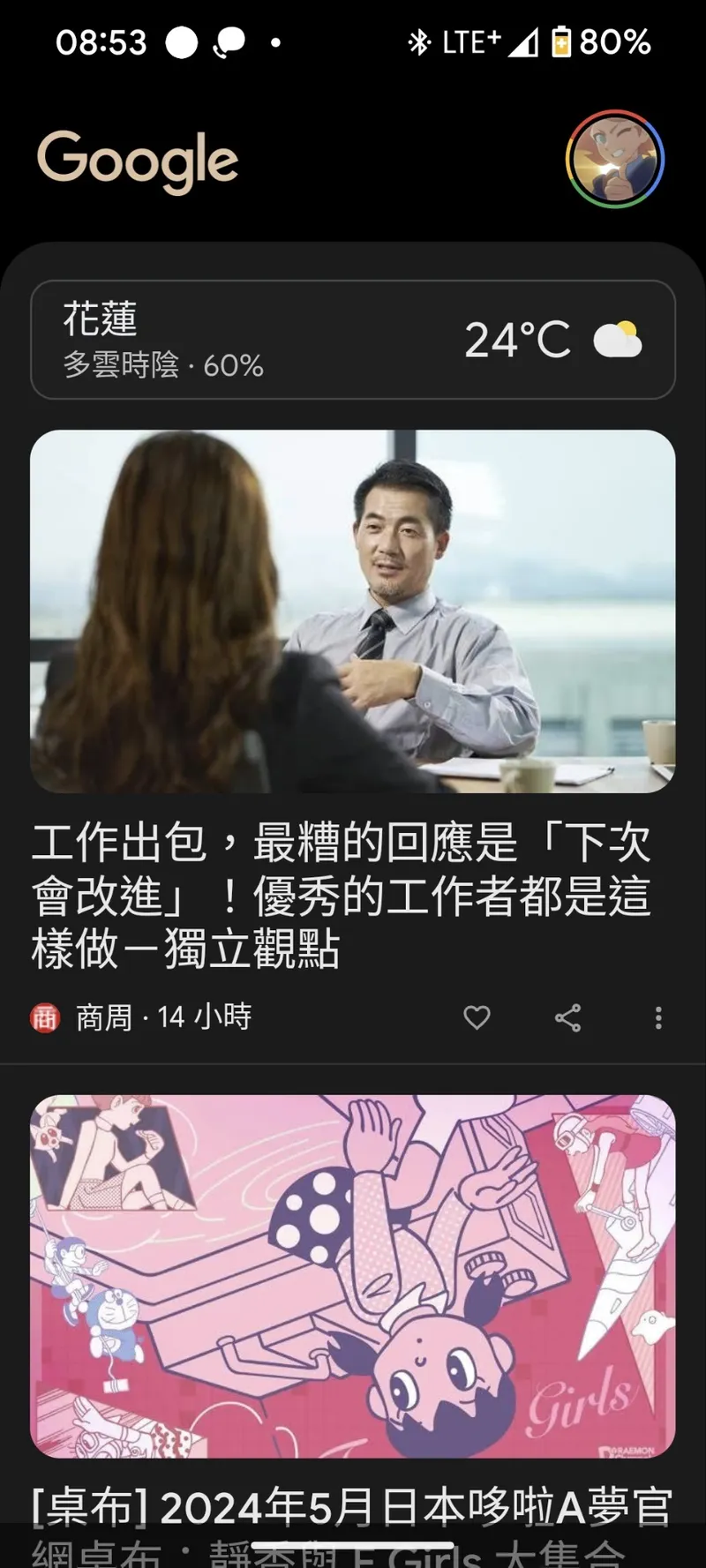
Task: Open the 花蓮 weather card
Action: (353, 340)
